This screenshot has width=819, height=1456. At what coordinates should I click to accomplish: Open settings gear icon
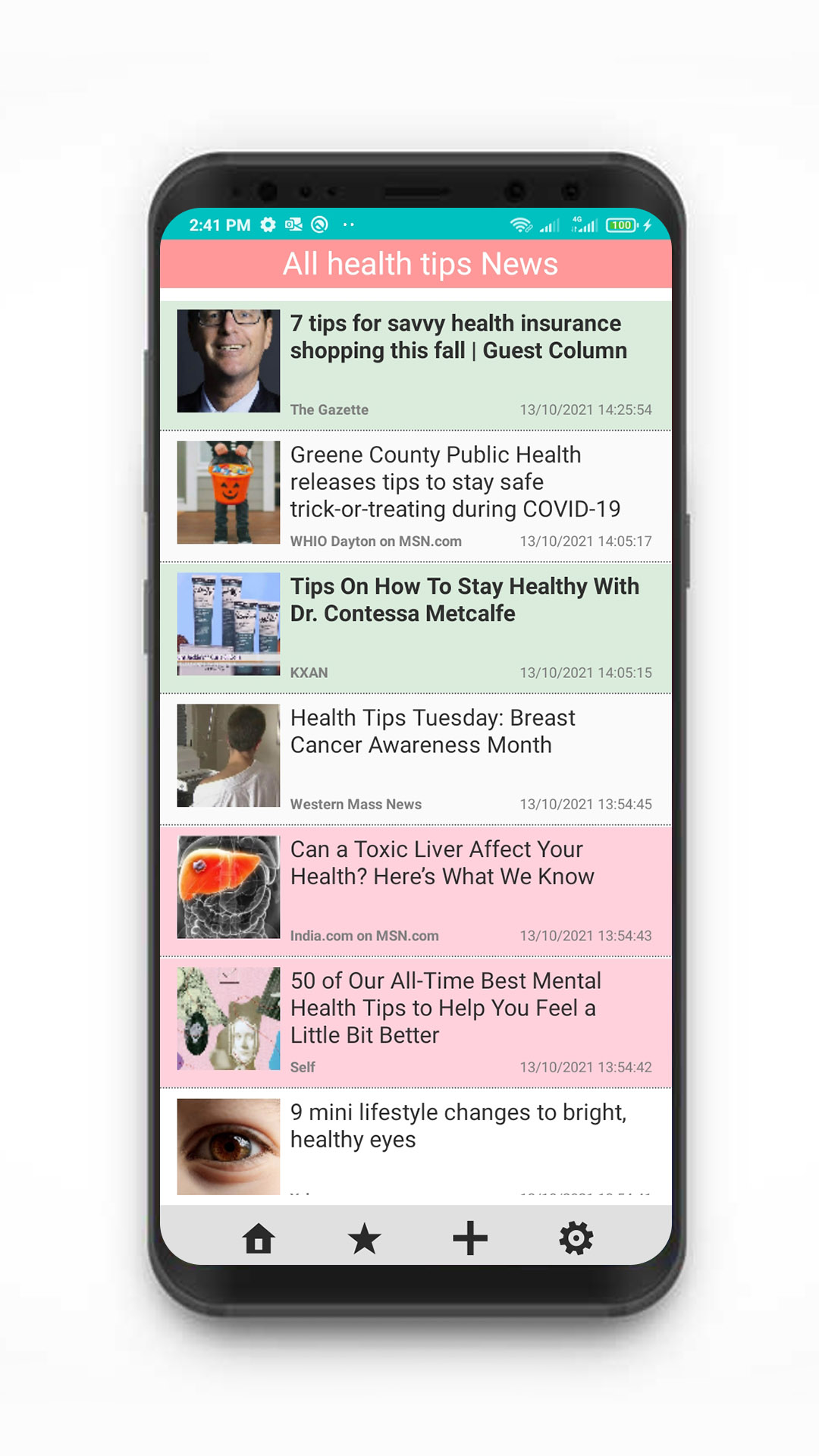(x=576, y=1239)
